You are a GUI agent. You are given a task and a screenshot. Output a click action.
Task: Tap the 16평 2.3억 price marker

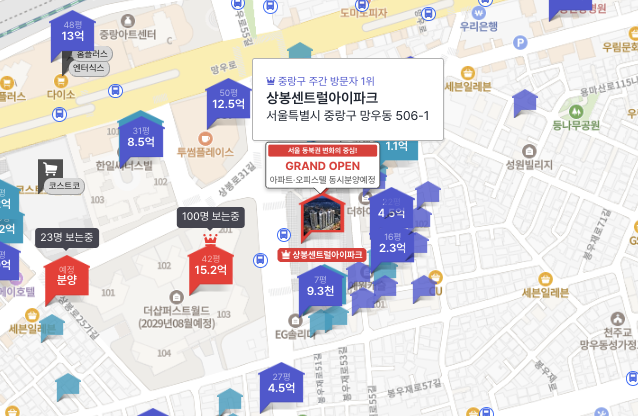[x=392, y=245]
